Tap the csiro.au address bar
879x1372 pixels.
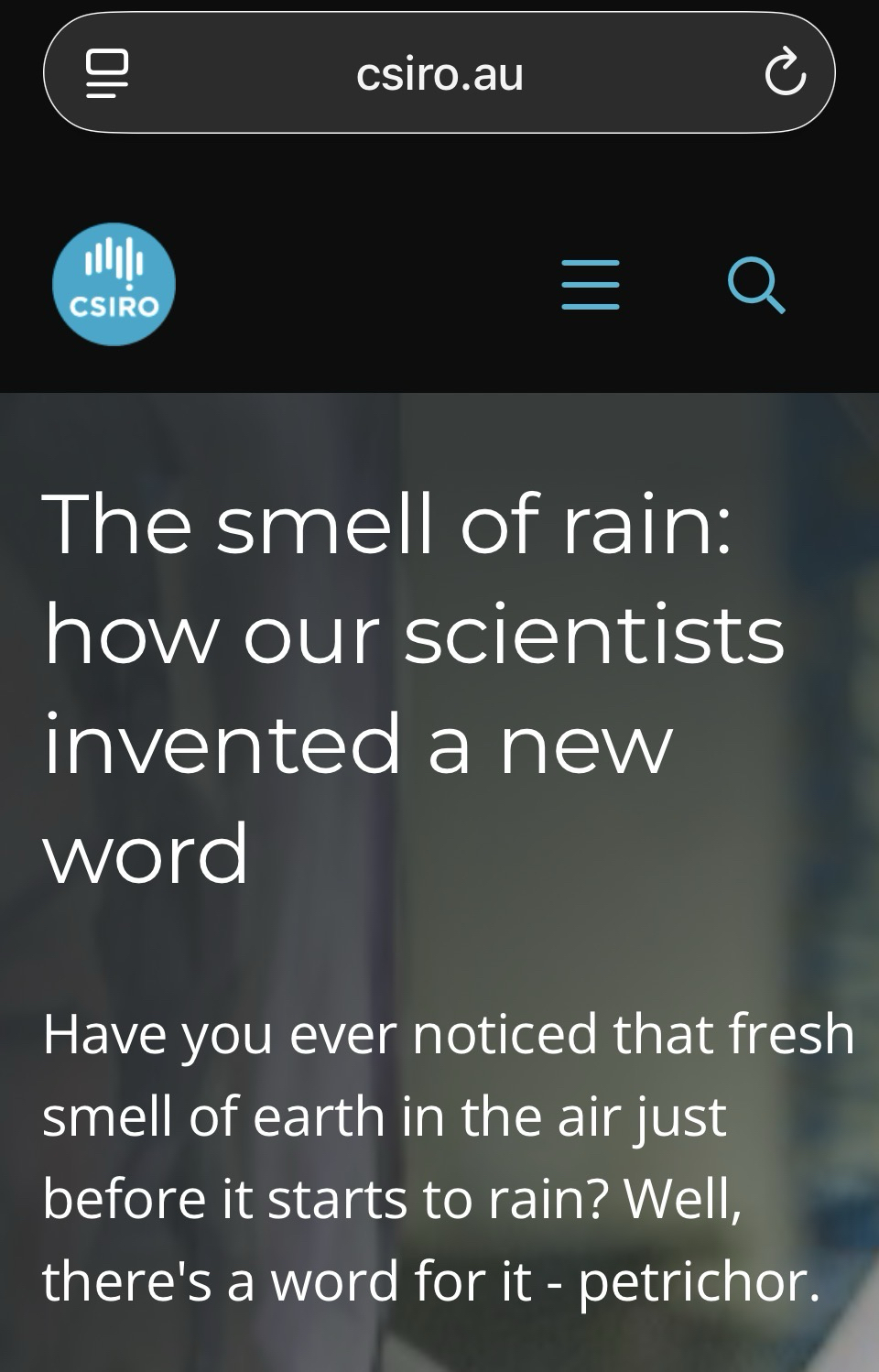[x=439, y=73]
